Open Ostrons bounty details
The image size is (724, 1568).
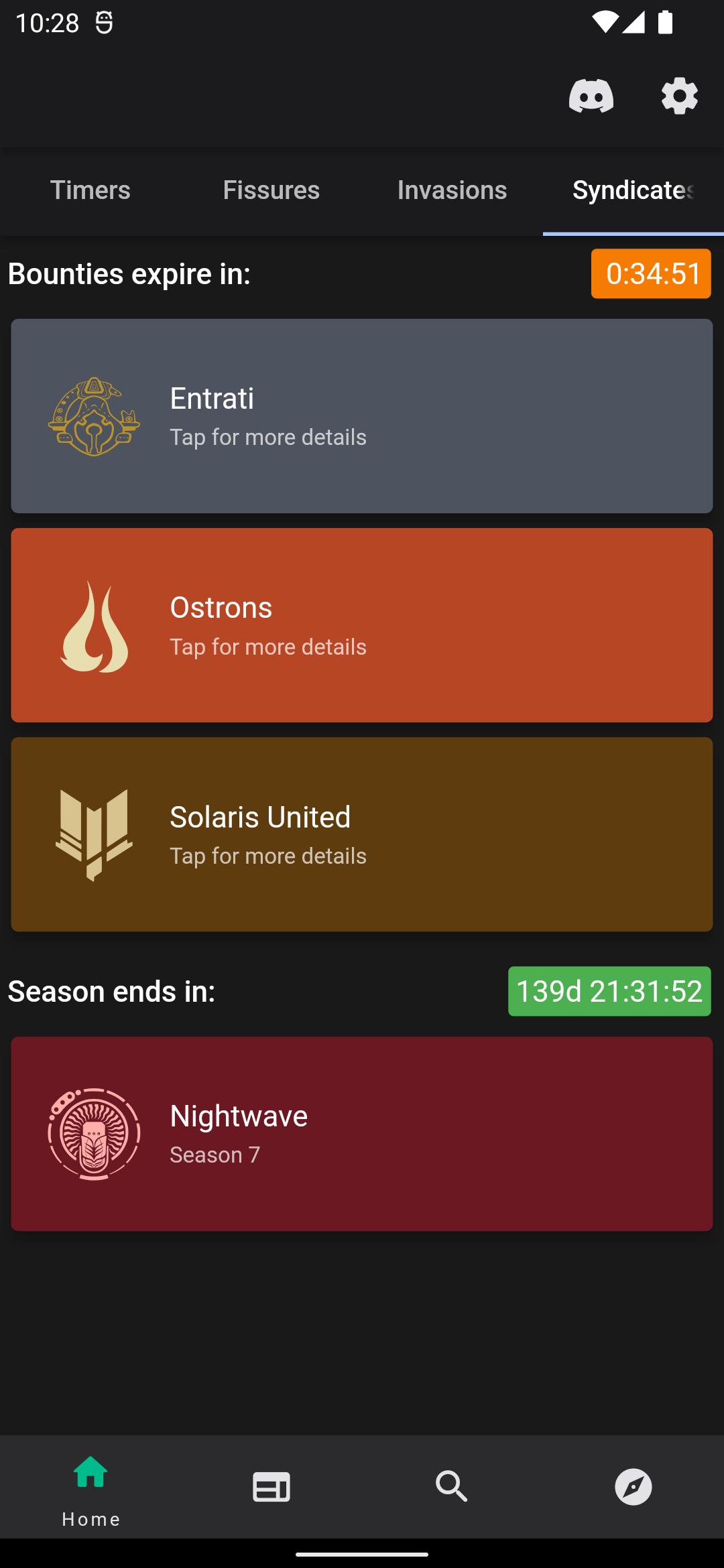coord(362,625)
